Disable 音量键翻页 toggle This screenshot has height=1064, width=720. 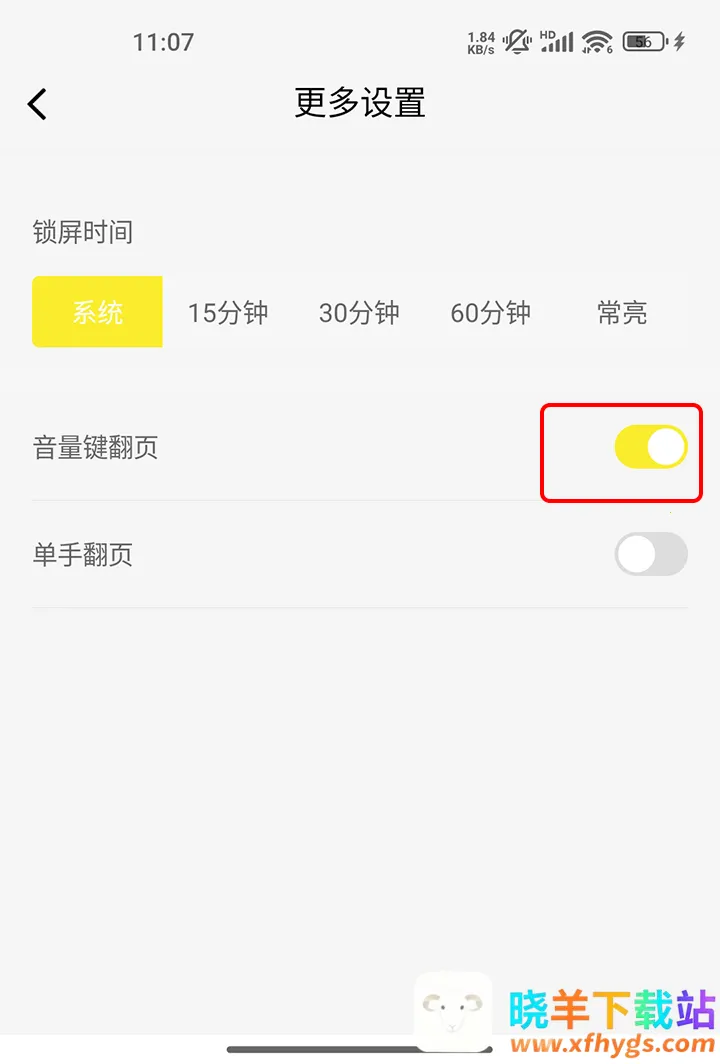click(x=651, y=447)
